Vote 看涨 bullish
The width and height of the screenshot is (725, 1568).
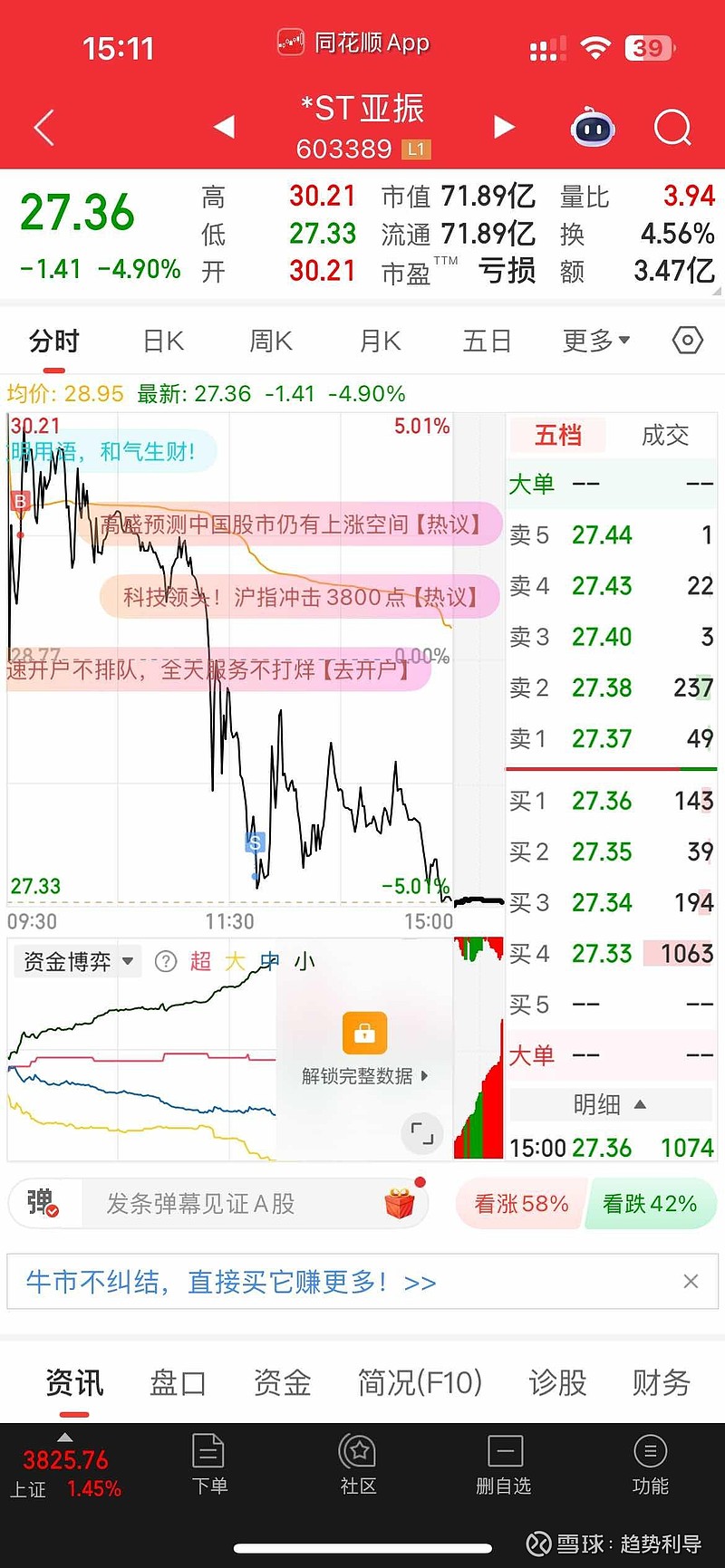pos(522,1204)
